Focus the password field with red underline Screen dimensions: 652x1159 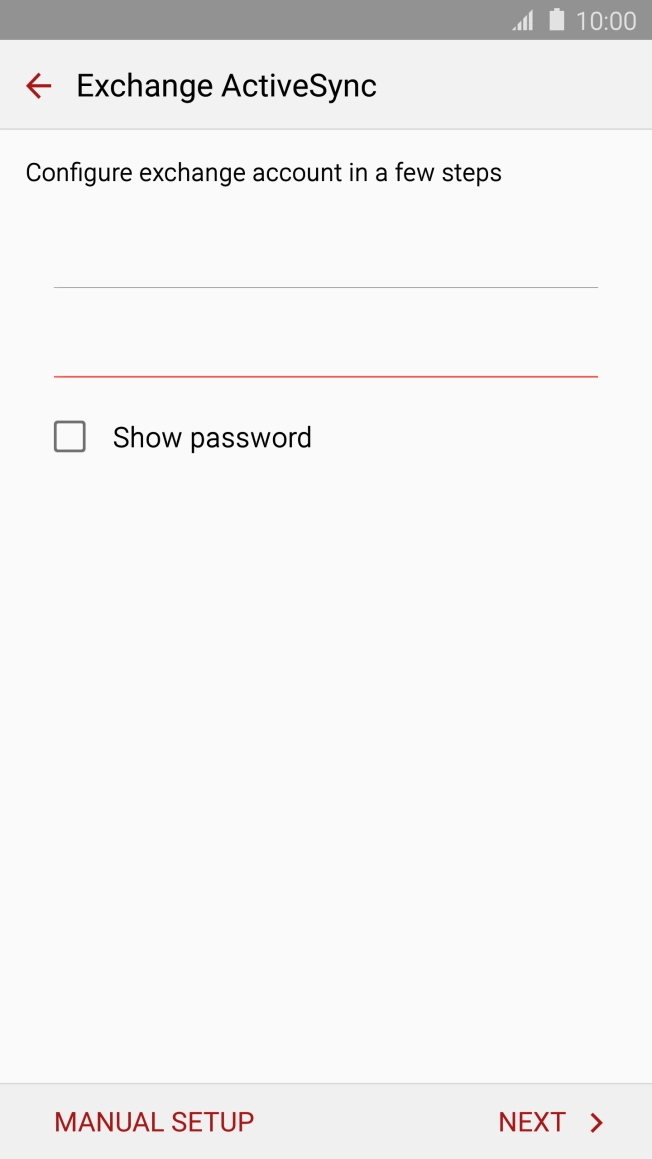(x=325, y=351)
